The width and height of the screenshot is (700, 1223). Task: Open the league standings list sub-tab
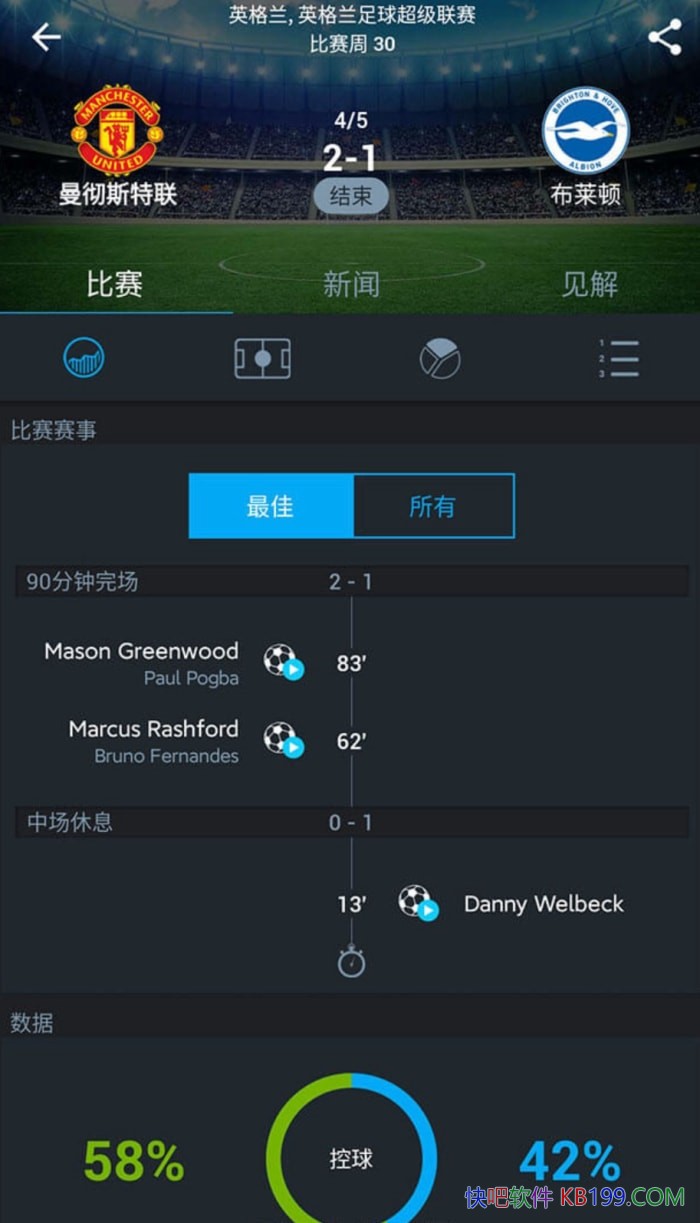pos(619,358)
